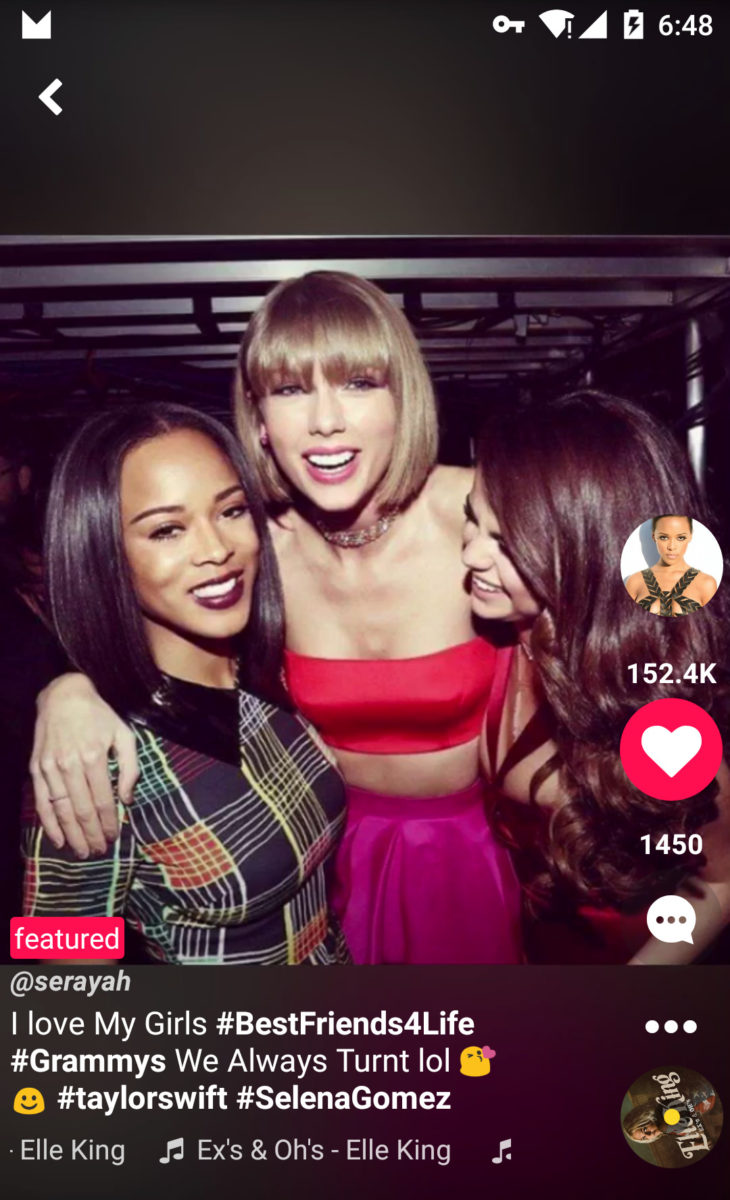Viewport: 730px width, 1200px height.
Task: Open the three-dot more options menu
Action: [670, 1026]
